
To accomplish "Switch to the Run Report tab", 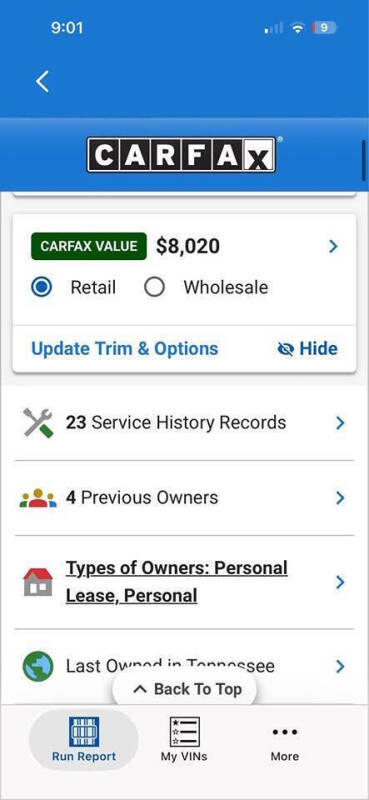I will coord(84,739).
